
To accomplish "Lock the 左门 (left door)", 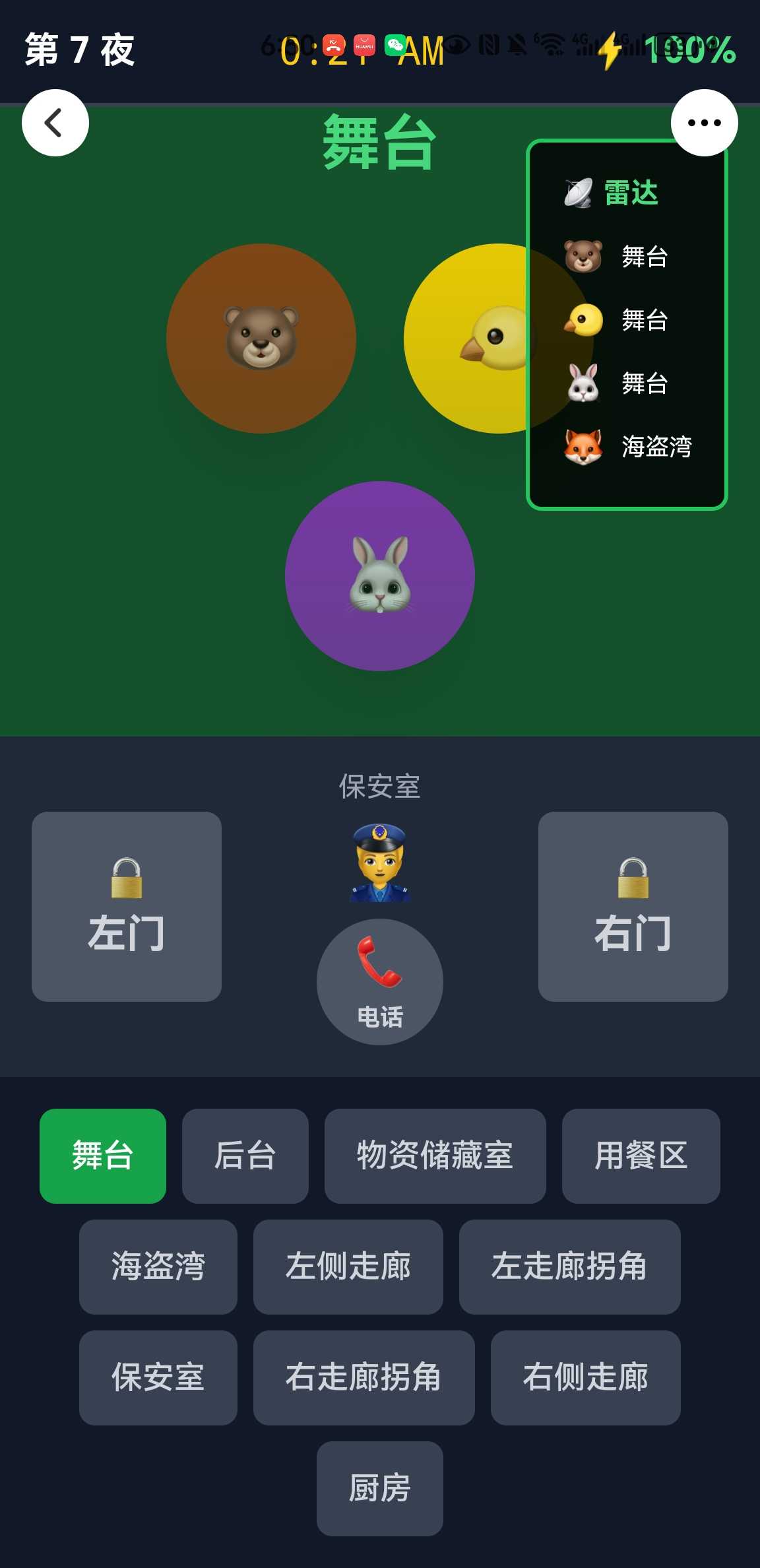I will click(127, 906).
